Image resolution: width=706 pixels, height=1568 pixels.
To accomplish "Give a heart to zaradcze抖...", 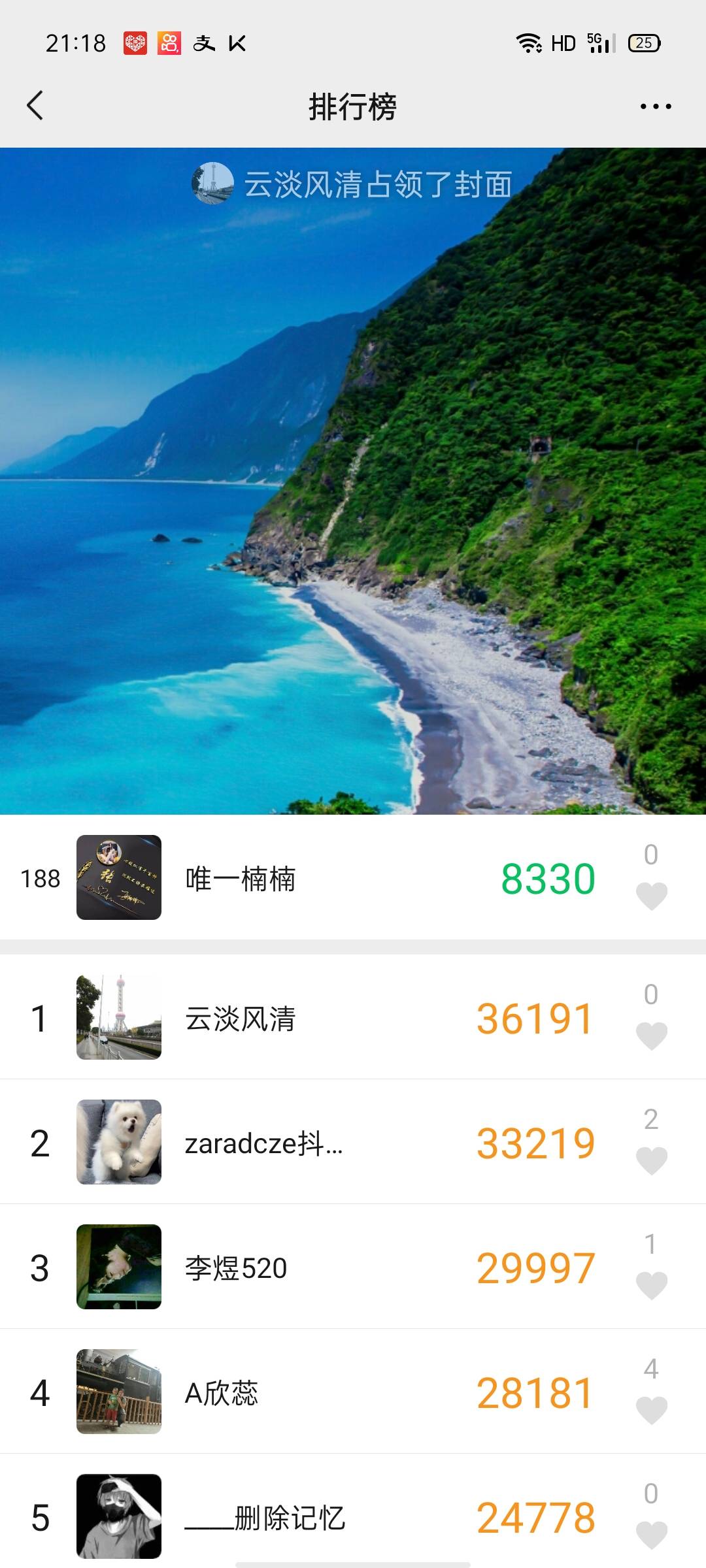I will pyautogui.click(x=651, y=1160).
